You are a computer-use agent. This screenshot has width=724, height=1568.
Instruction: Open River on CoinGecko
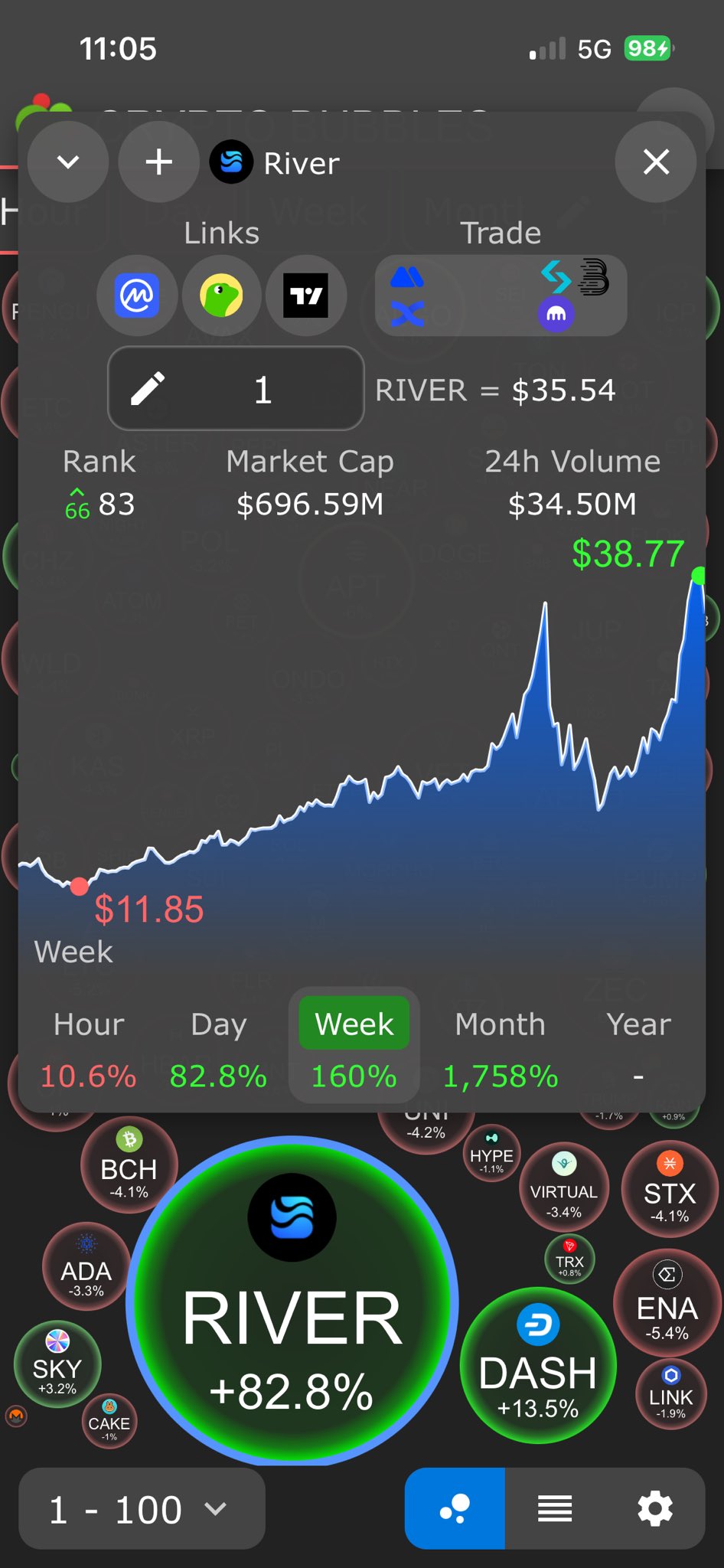point(221,296)
